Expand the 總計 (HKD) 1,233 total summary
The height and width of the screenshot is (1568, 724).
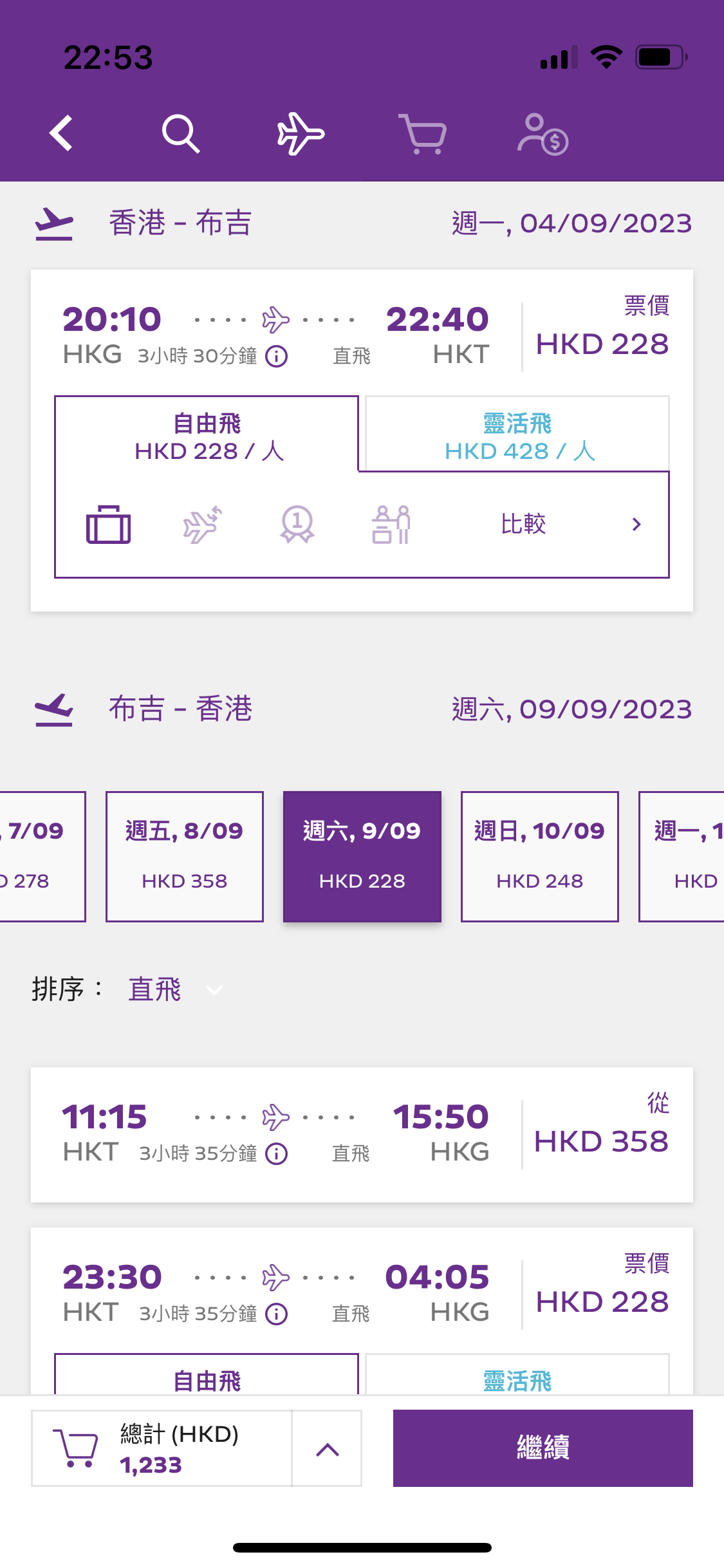pyautogui.click(x=327, y=1449)
